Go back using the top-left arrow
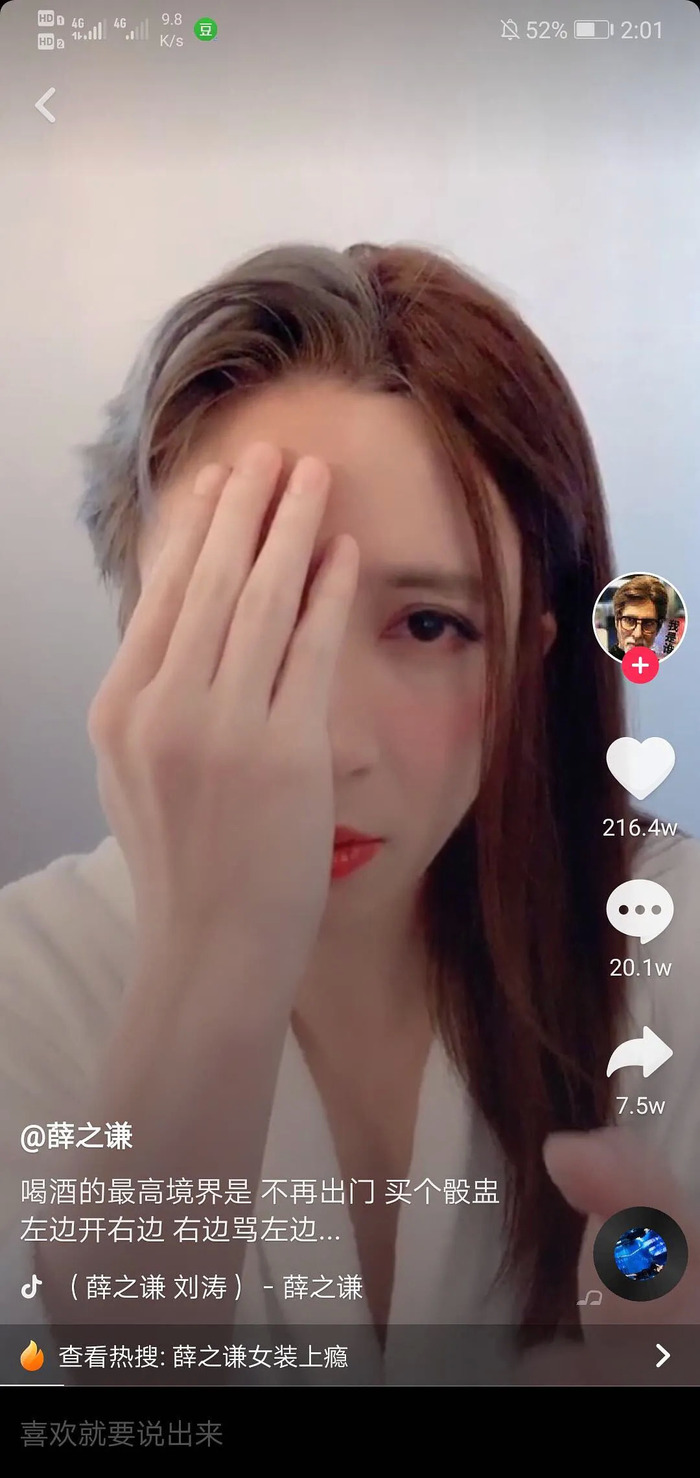 [x=45, y=105]
